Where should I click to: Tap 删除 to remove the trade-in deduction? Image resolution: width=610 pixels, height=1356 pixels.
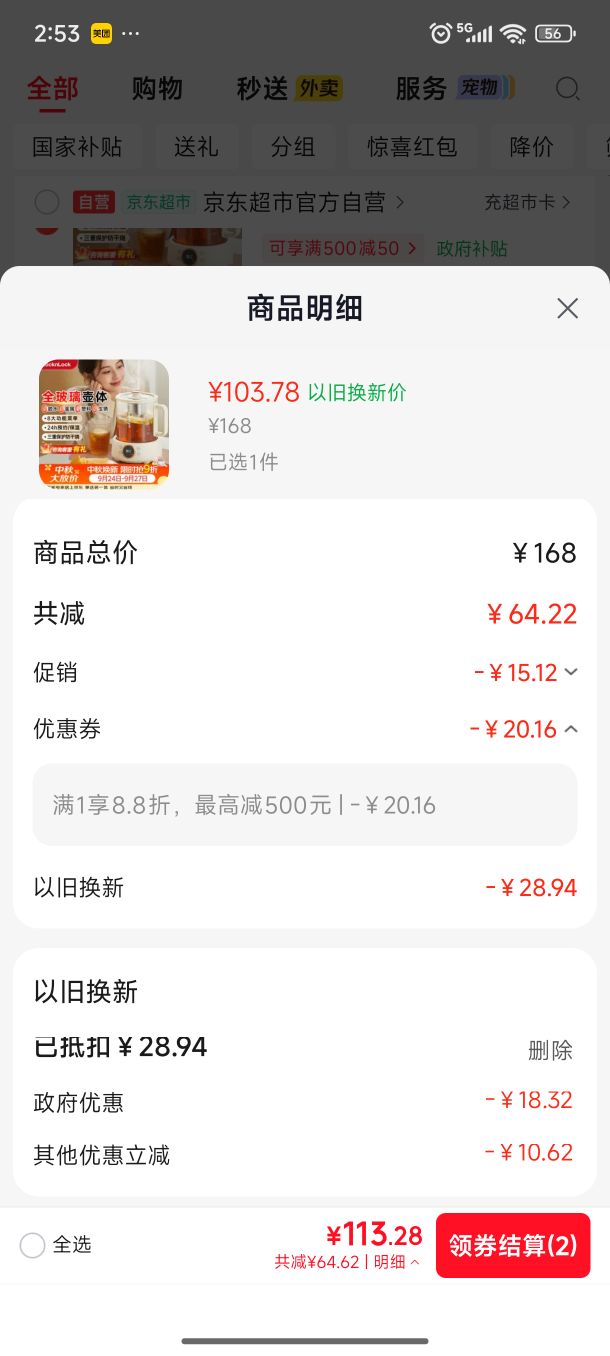tap(550, 1050)
